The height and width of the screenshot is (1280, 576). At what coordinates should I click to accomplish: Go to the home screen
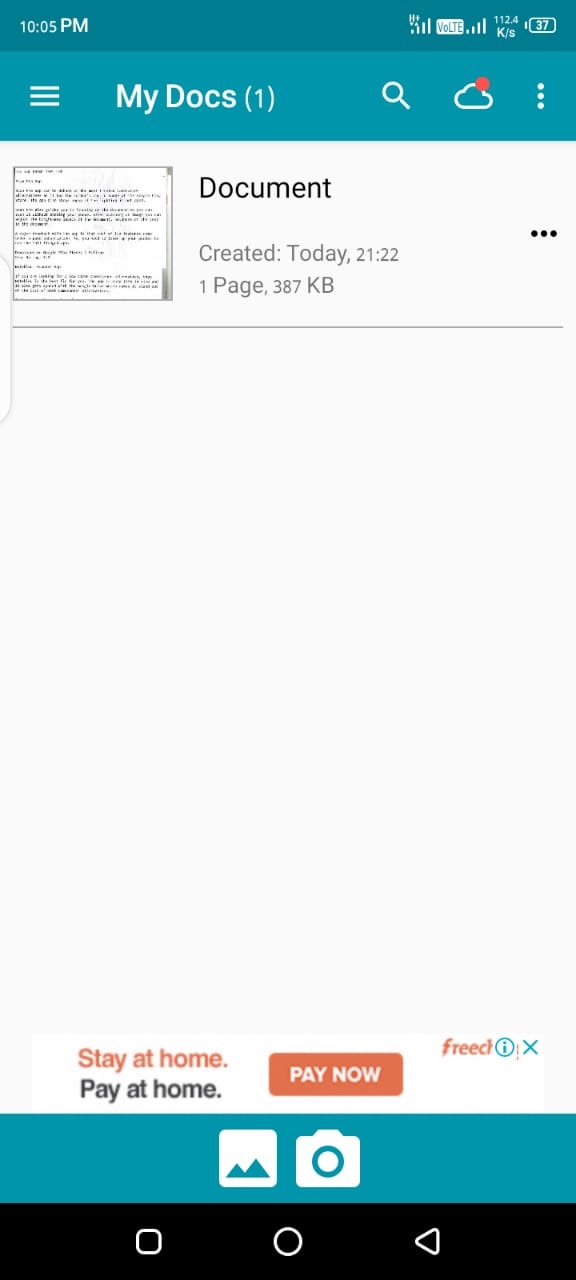click(x=288, y=1241)
